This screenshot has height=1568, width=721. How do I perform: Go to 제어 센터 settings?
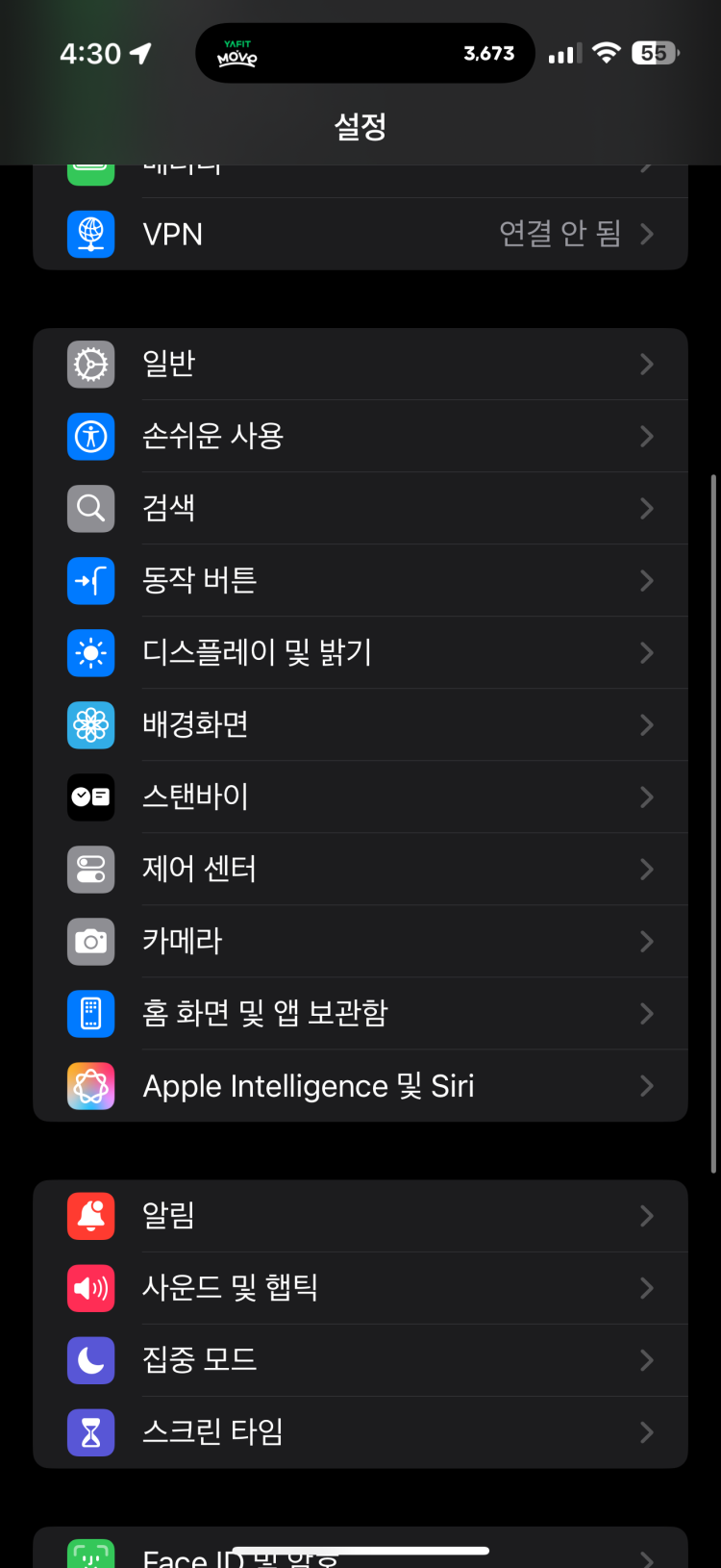click(360, 869)
